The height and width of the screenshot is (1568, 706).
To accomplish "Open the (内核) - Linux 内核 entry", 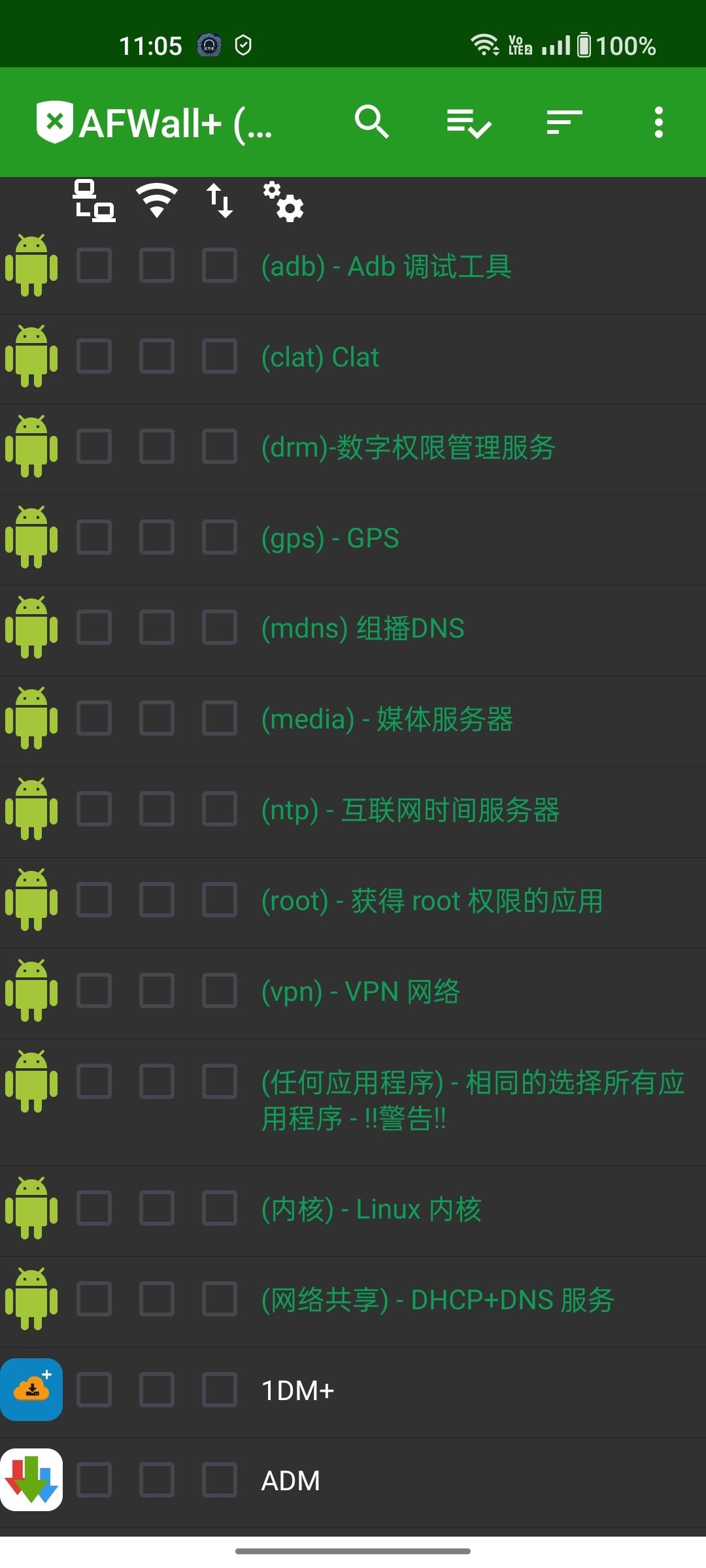I will click(x=371, y=1209).
